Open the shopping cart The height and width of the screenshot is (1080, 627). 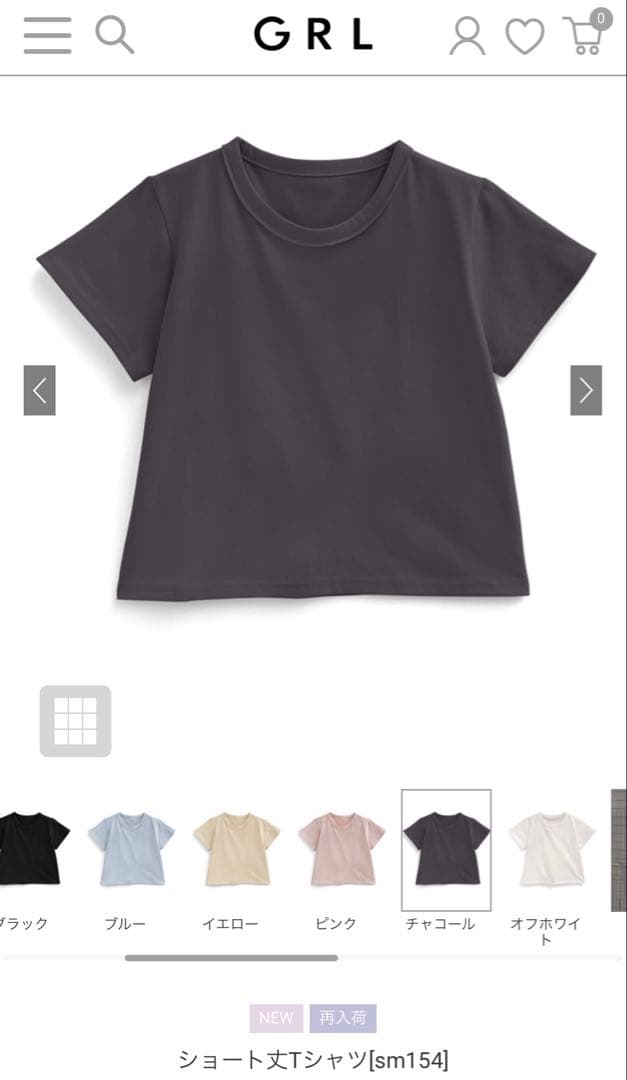click(x=588, y=32)
